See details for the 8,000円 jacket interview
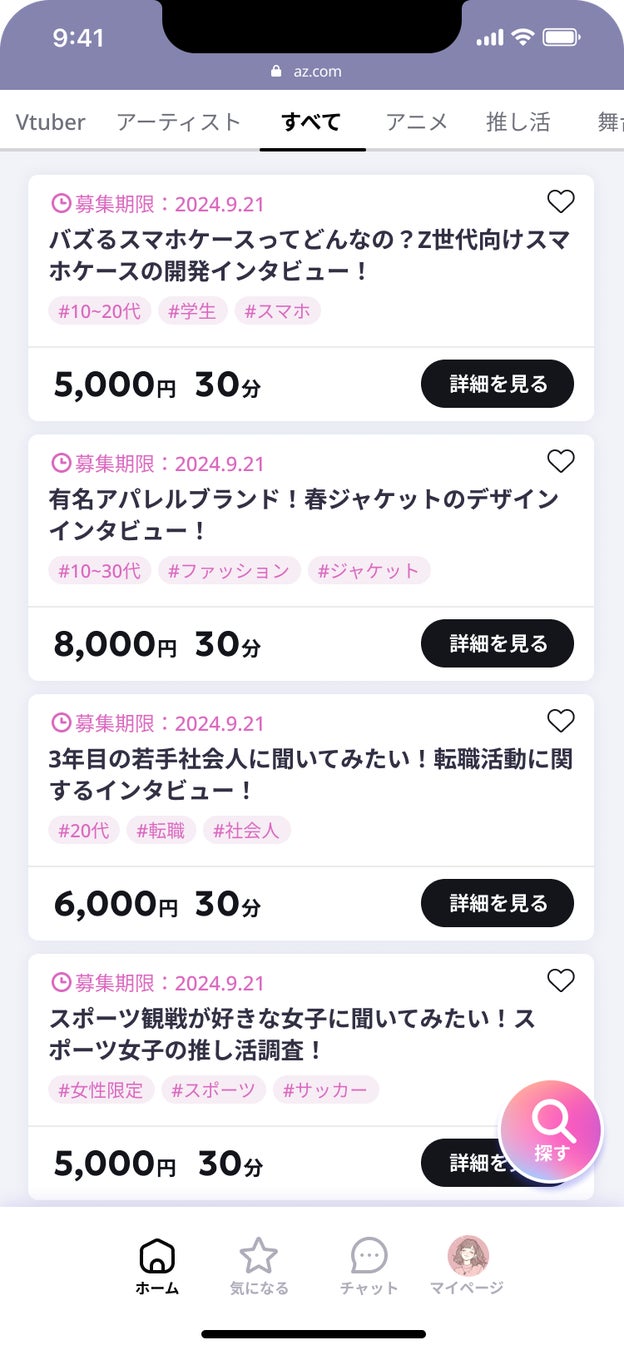Viewport: 624px width, 1350px height. (x=497, y=643)
